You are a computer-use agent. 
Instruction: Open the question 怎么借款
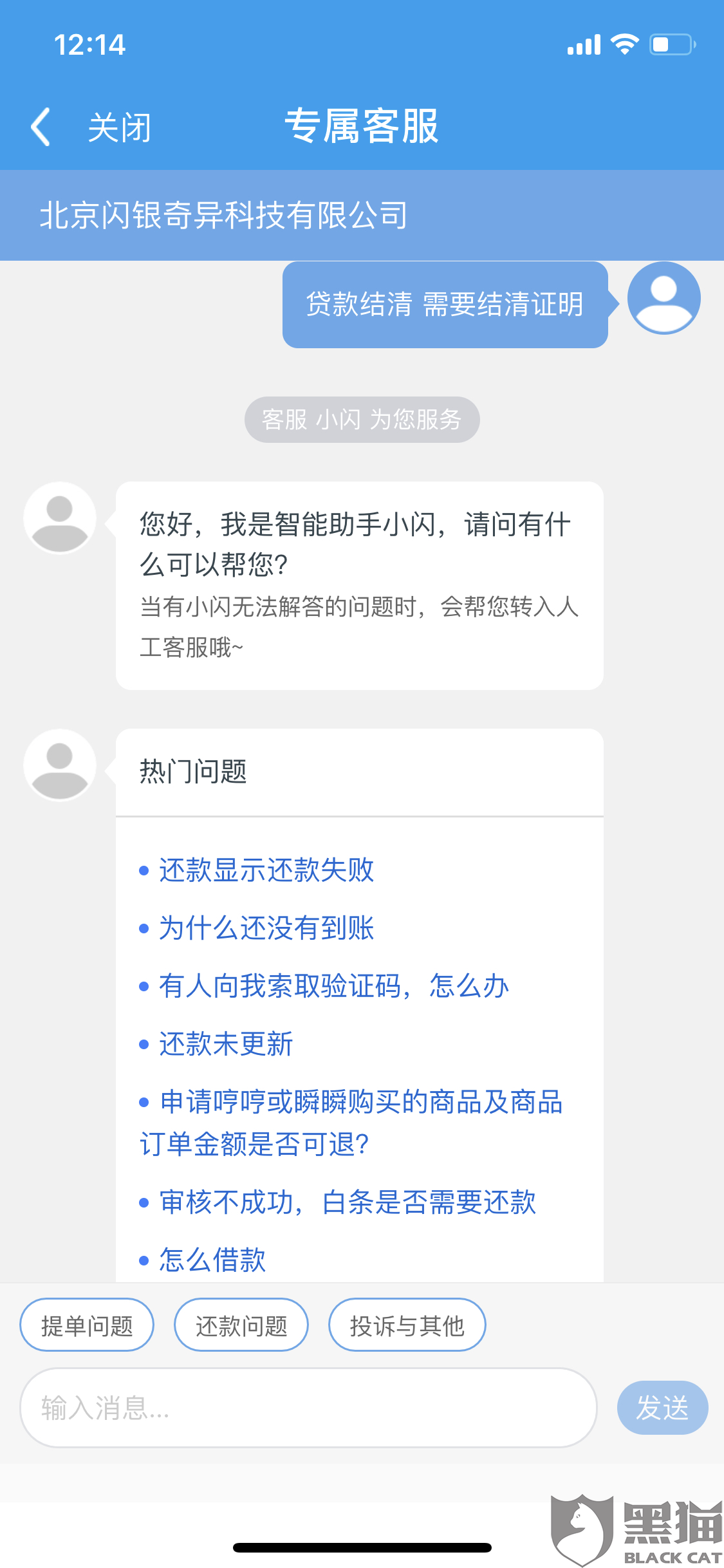[212, 1260]
